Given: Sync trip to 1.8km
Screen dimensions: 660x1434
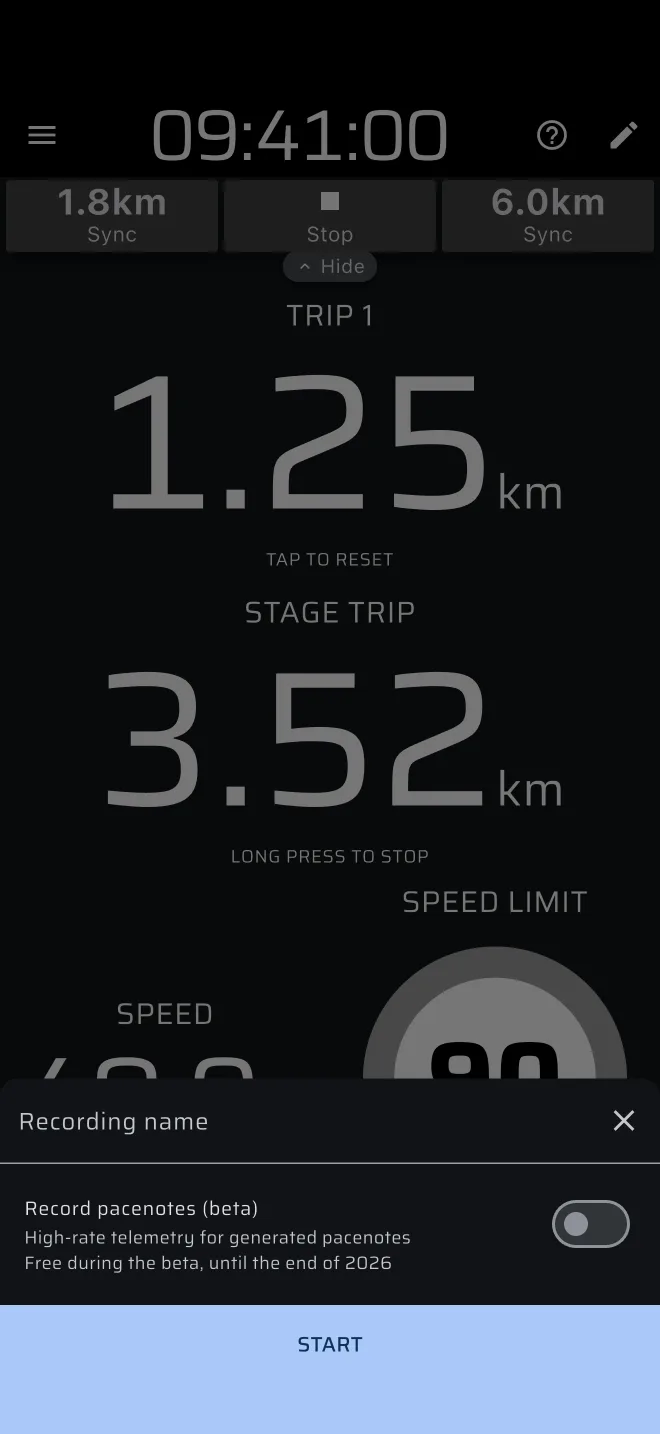Looking at the screenshot, I should point(112,216).
